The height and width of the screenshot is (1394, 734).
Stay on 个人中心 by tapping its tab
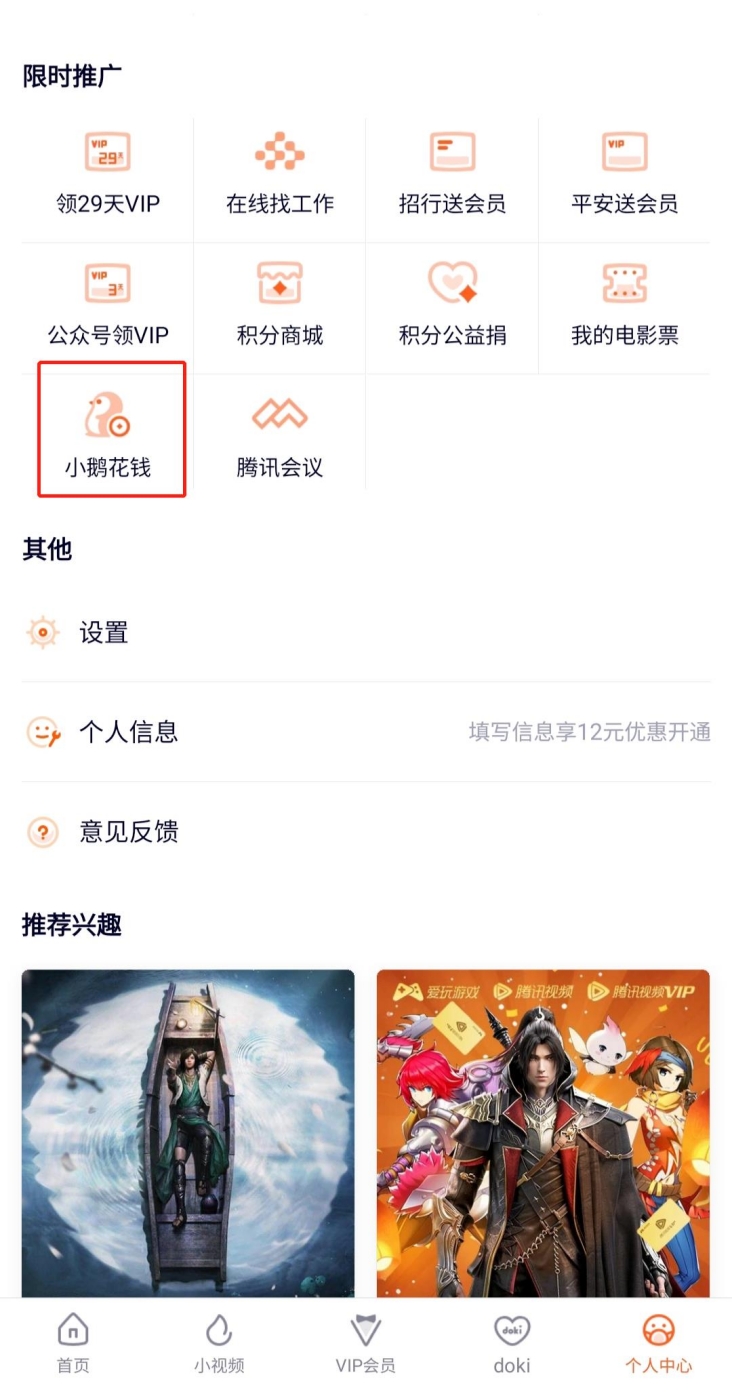click(x=658, y=1341)
